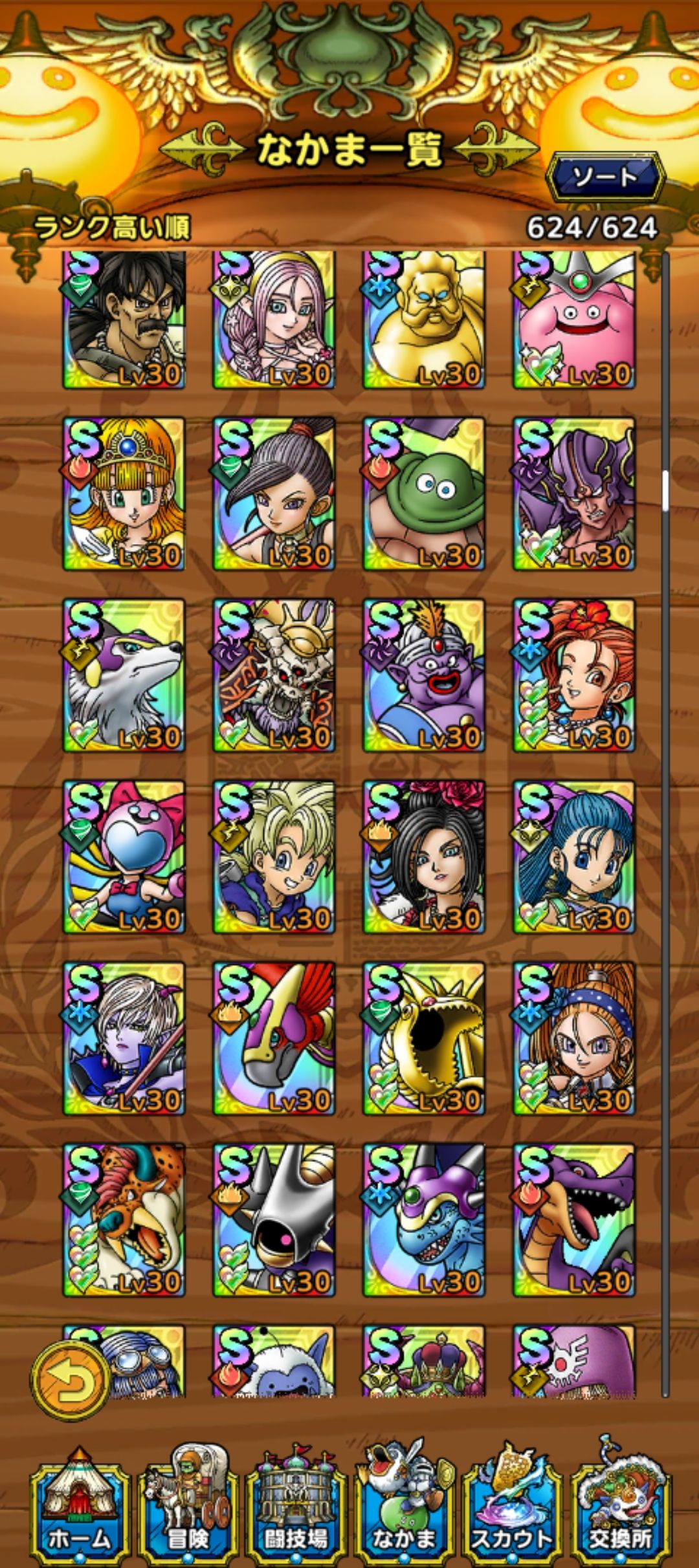Go to the ホーム tab

click(80, 1507)
